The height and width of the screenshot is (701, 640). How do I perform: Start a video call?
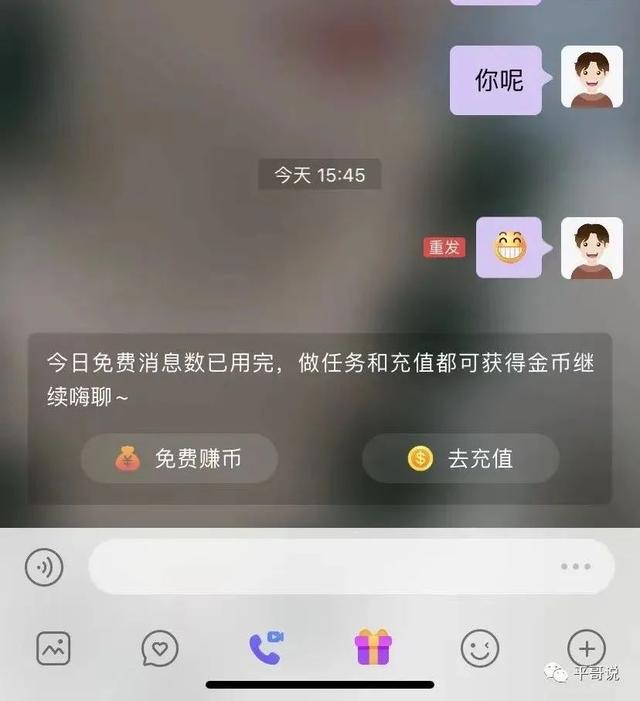tap(266, 648)
